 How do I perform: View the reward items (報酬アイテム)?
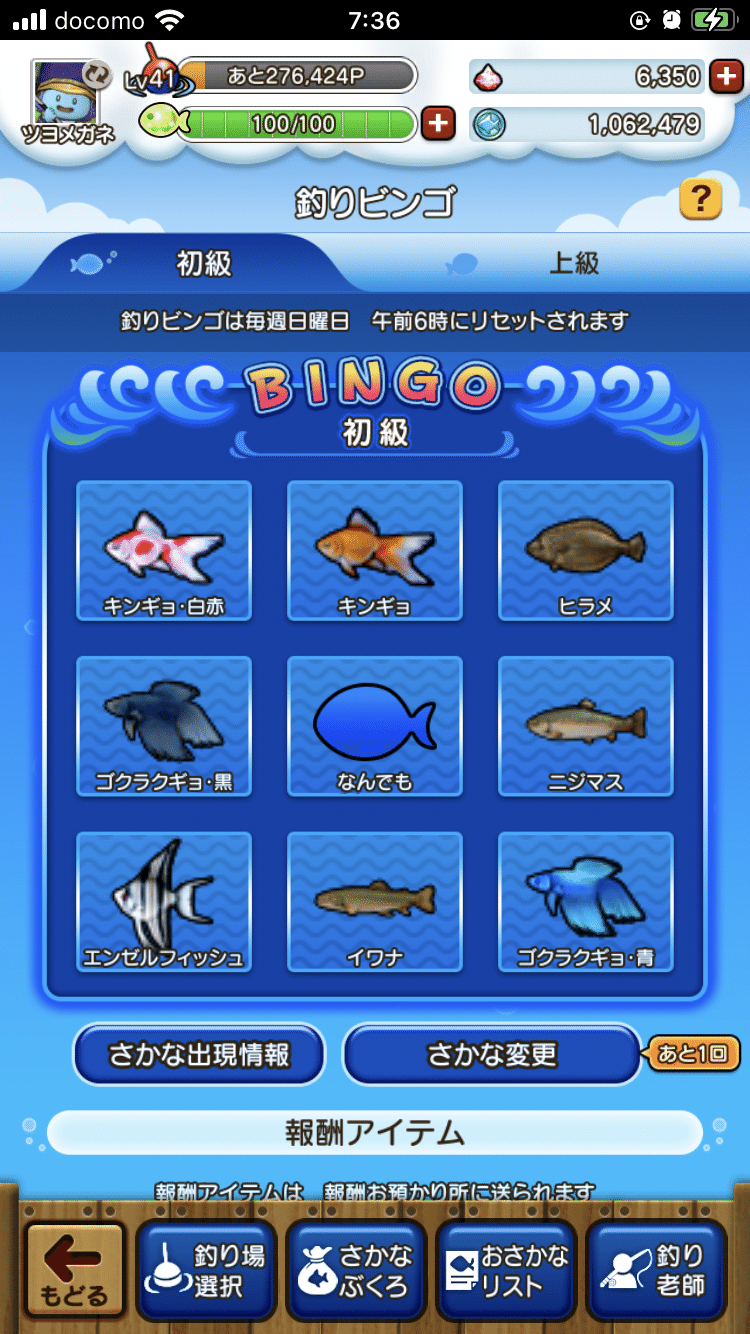pyautogui.click(x=375, y=1133)
